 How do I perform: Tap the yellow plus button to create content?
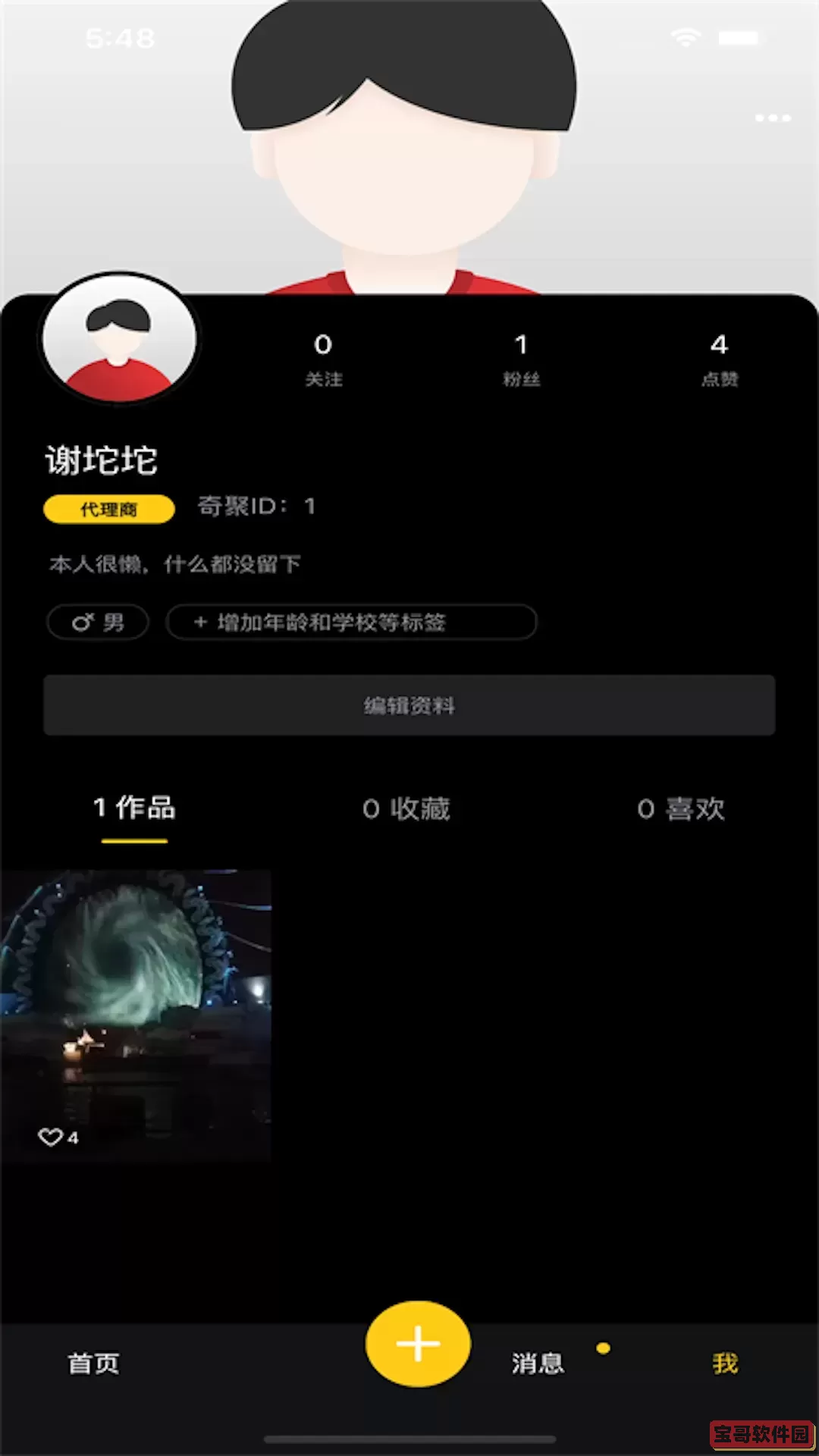tap(416, 1344)
